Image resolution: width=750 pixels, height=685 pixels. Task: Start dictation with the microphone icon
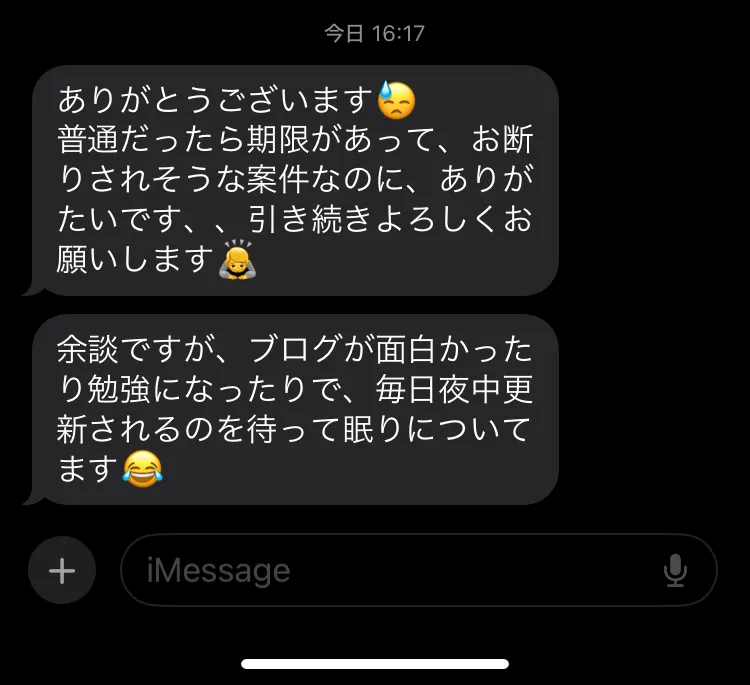[676, 570]
